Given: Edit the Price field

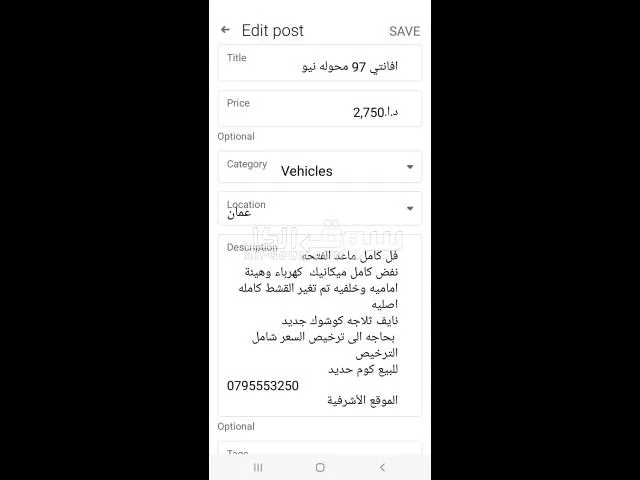Looking at the screenshot, I should pos(320,110).
